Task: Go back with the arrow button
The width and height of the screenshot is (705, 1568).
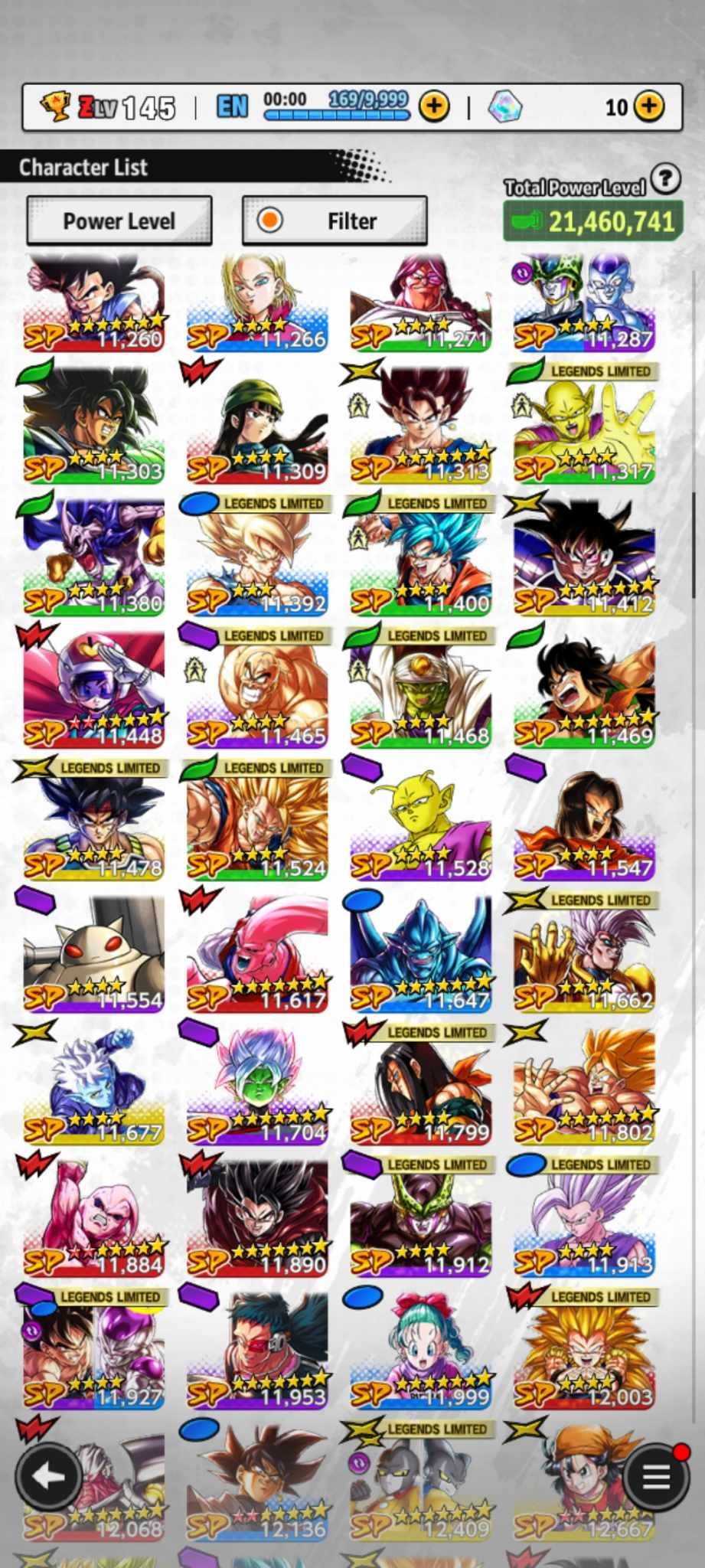Action: click(49, 1476)
